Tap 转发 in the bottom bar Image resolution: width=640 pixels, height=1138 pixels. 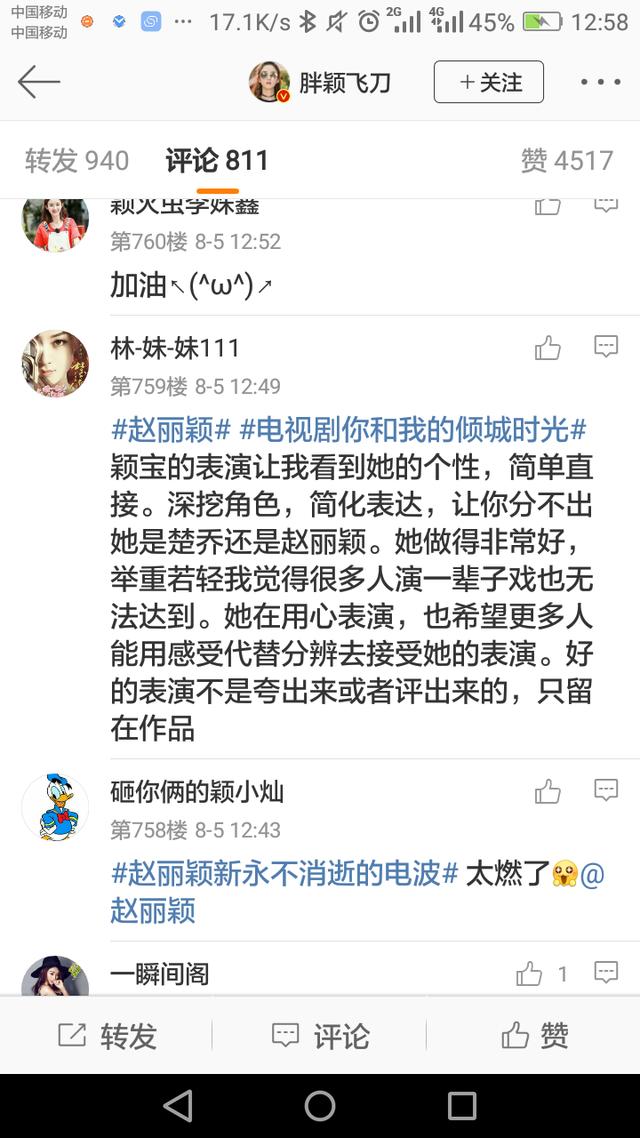tap(107, 1036)
